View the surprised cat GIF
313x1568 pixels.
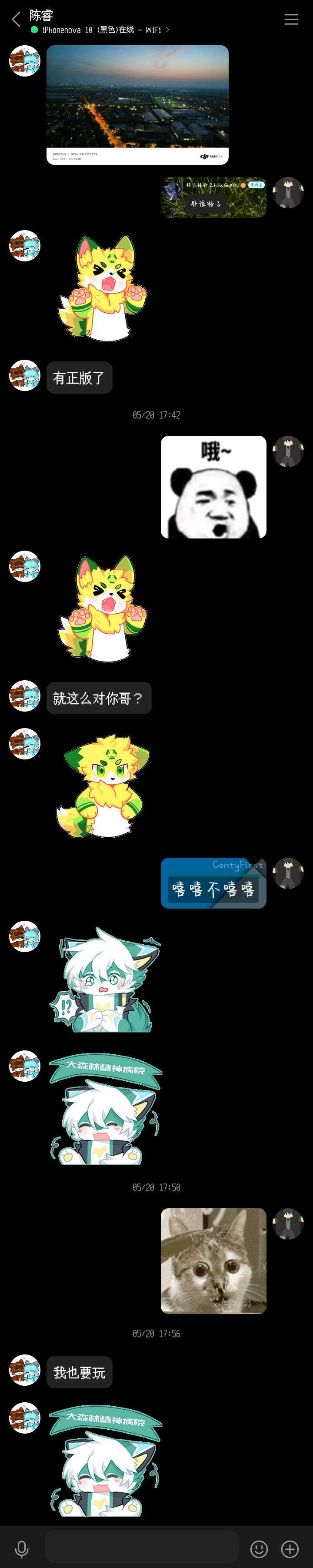click(x=213, y=1260)
